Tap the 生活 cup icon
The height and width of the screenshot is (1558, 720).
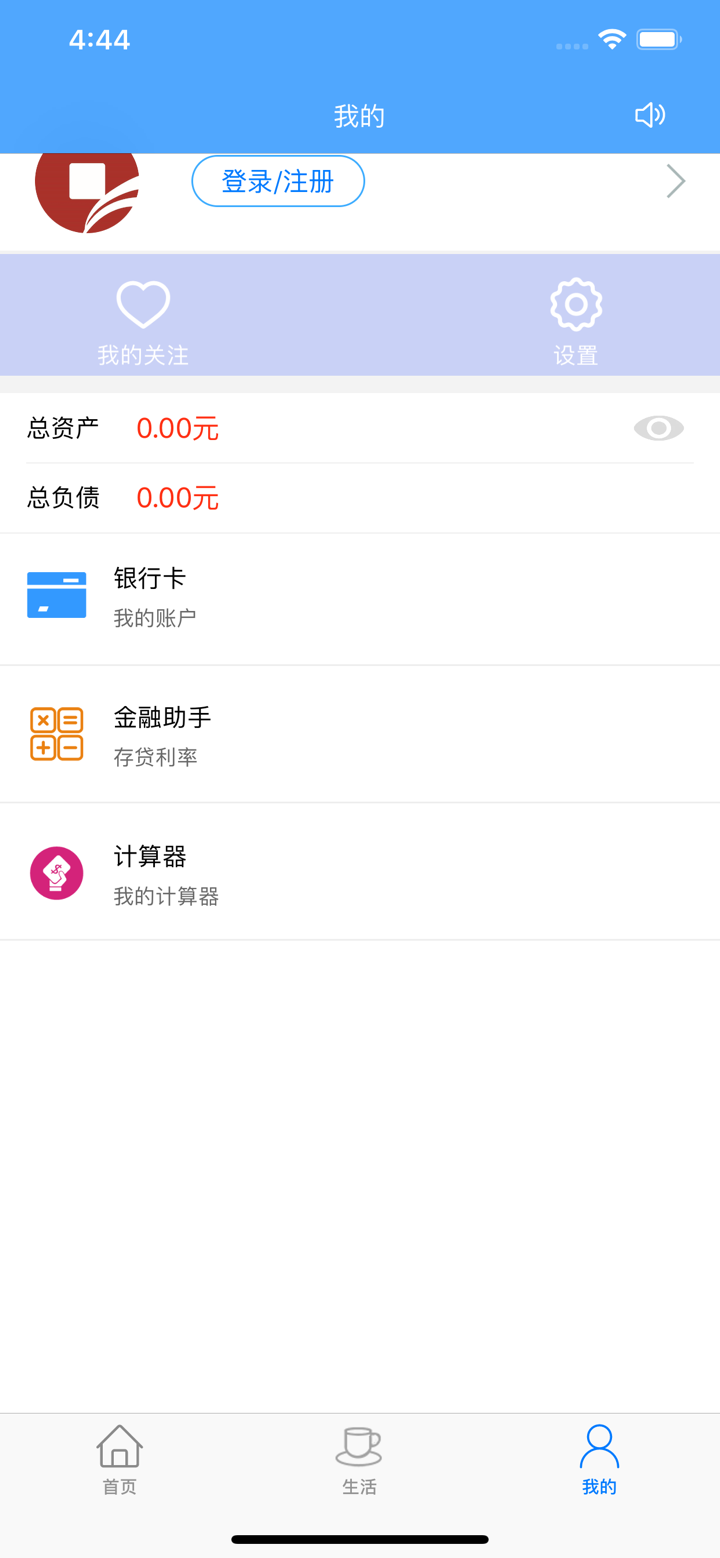pos(359,1445)
